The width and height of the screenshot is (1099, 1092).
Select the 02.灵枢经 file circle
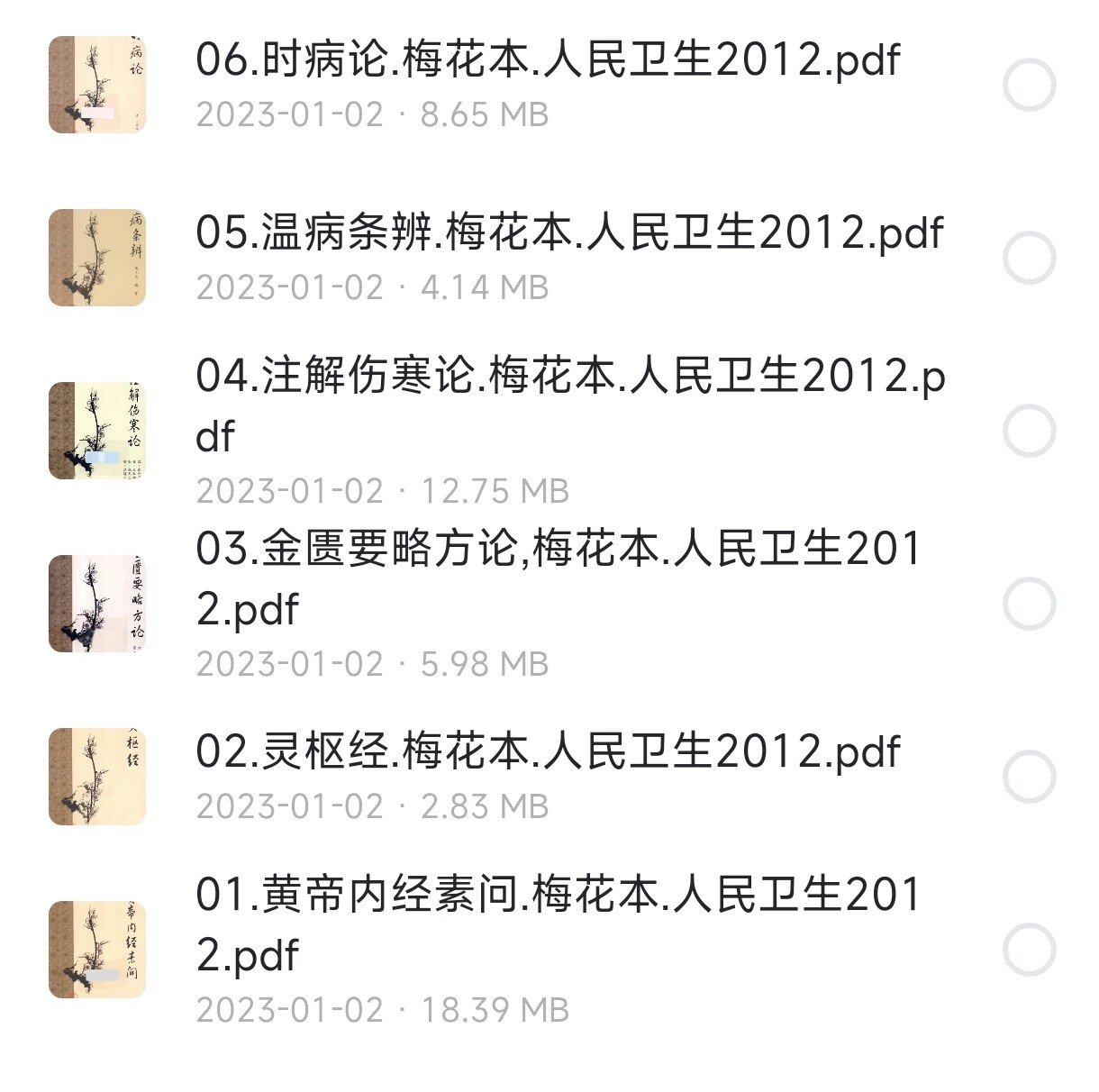(x=1029, y=777)
